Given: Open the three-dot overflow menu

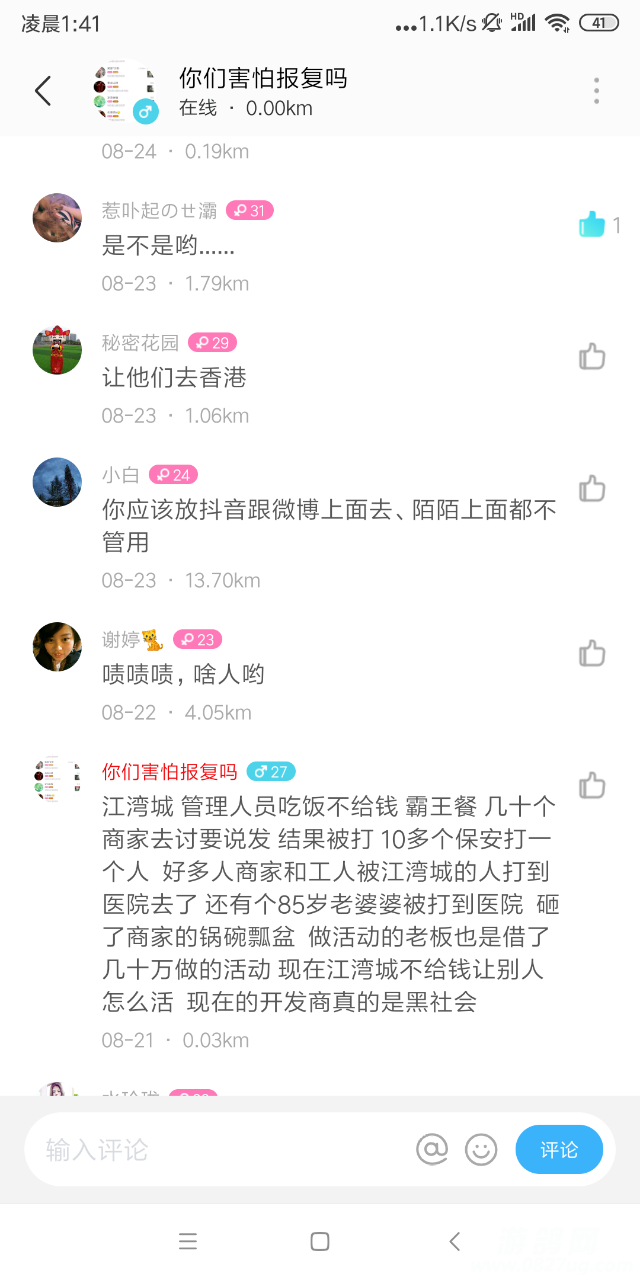Looking at the screenshot, I should [596, 91].
